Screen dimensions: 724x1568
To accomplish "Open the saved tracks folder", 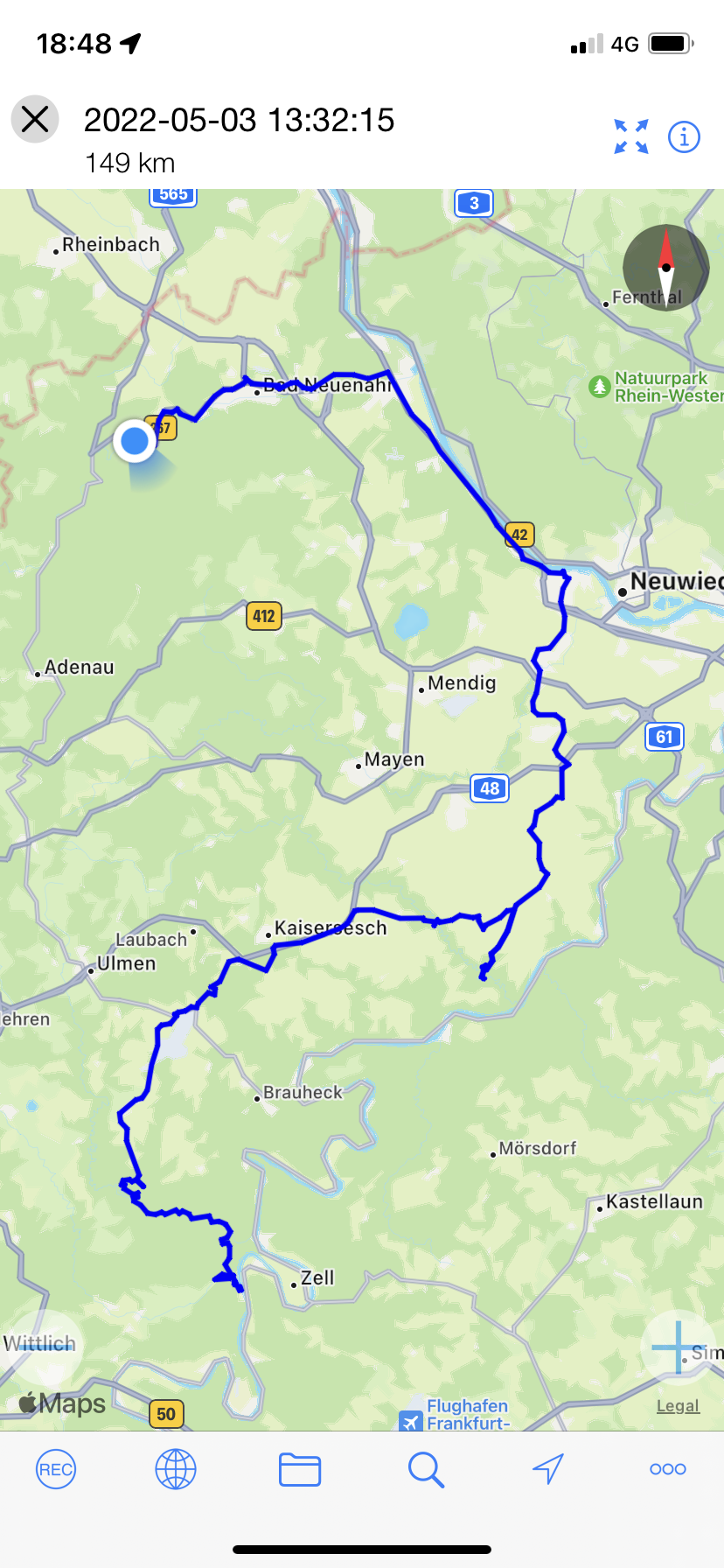I will [300, 1469].
